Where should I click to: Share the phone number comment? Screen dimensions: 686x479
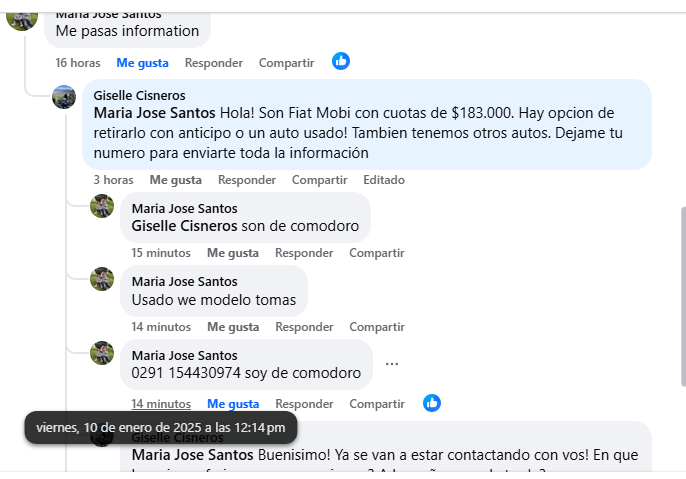[376, 404]
